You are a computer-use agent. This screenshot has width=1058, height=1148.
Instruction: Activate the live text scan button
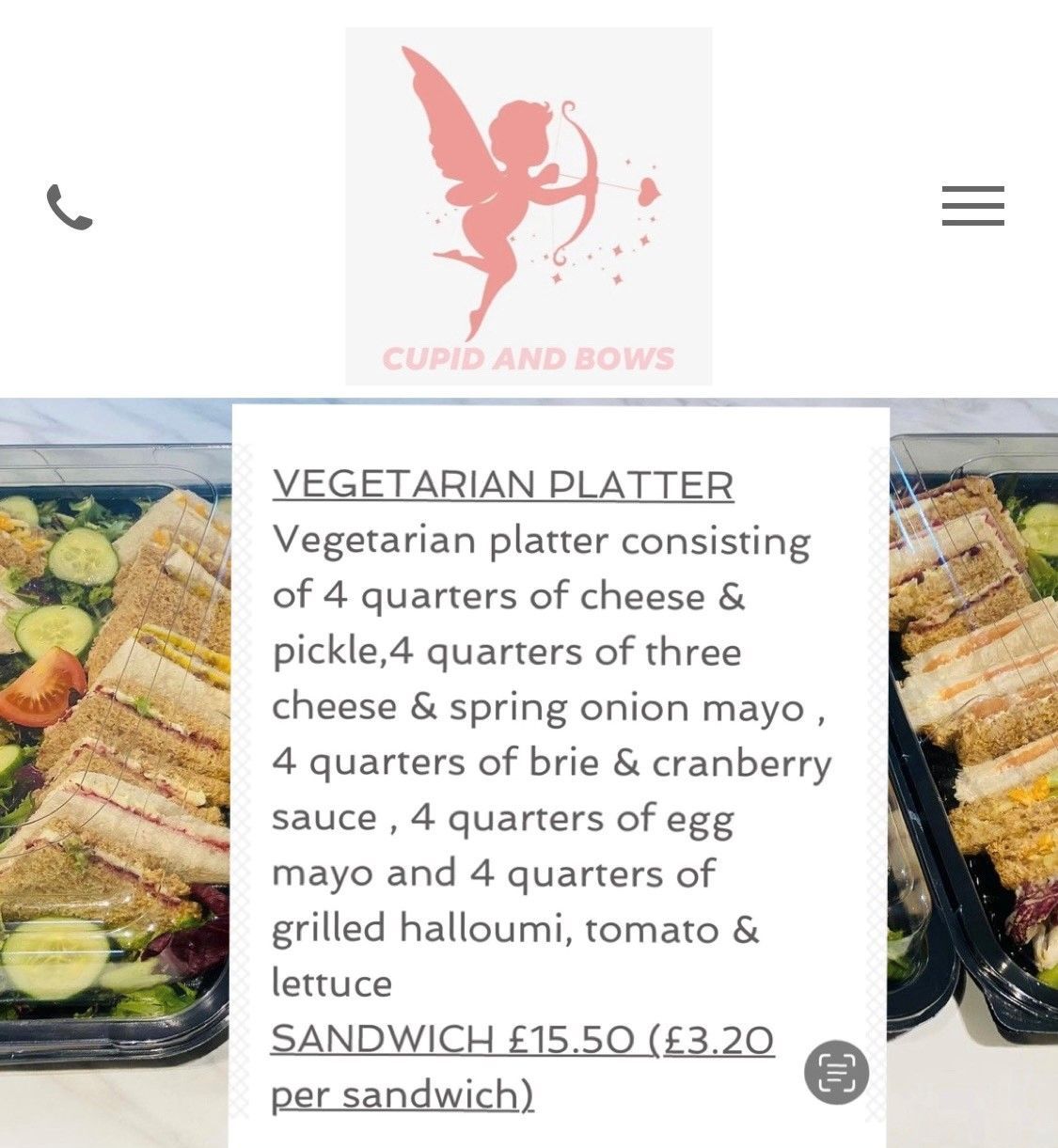point(836,1072)
